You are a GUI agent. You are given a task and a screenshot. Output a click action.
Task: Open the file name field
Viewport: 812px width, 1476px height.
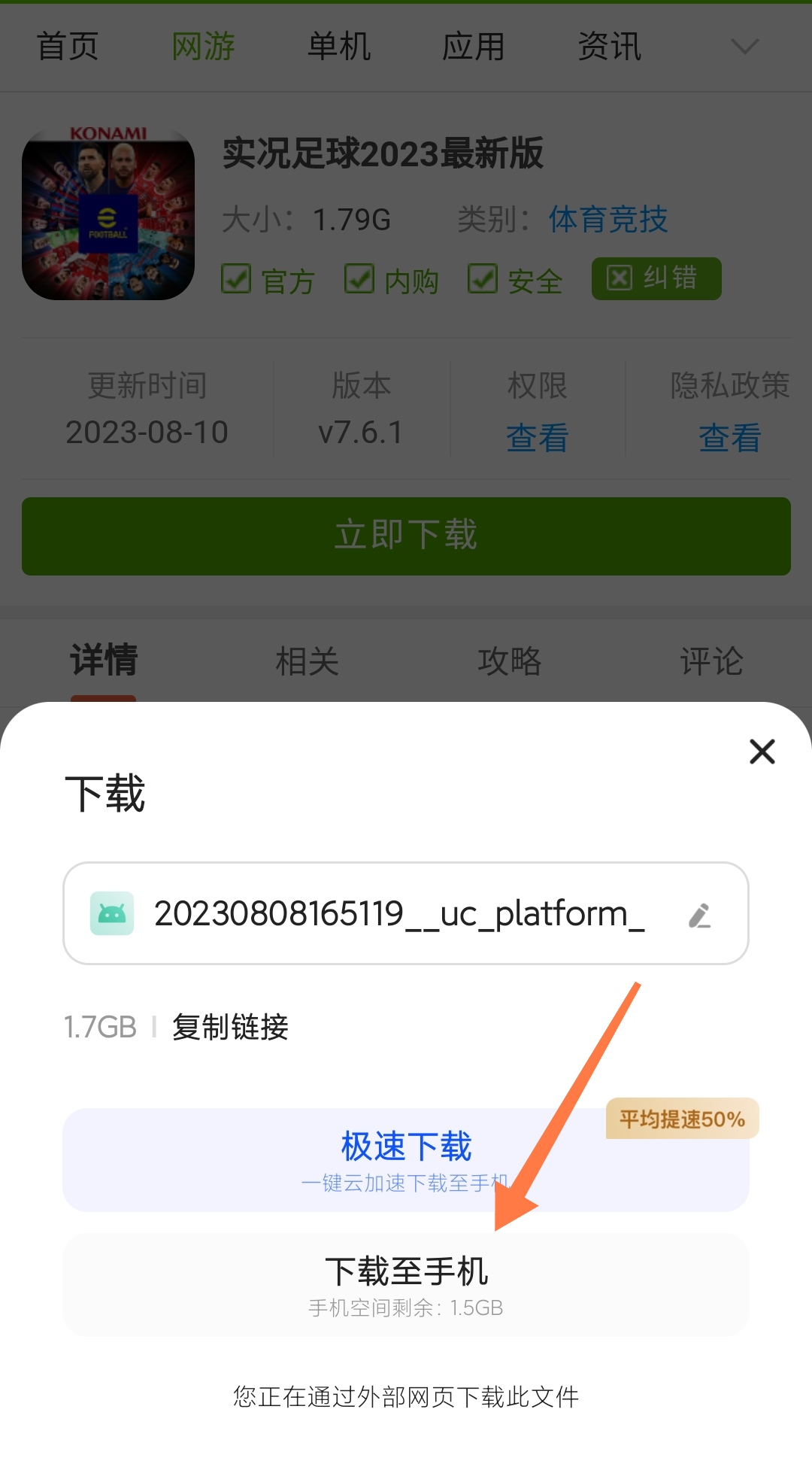(x=398, y=913)
